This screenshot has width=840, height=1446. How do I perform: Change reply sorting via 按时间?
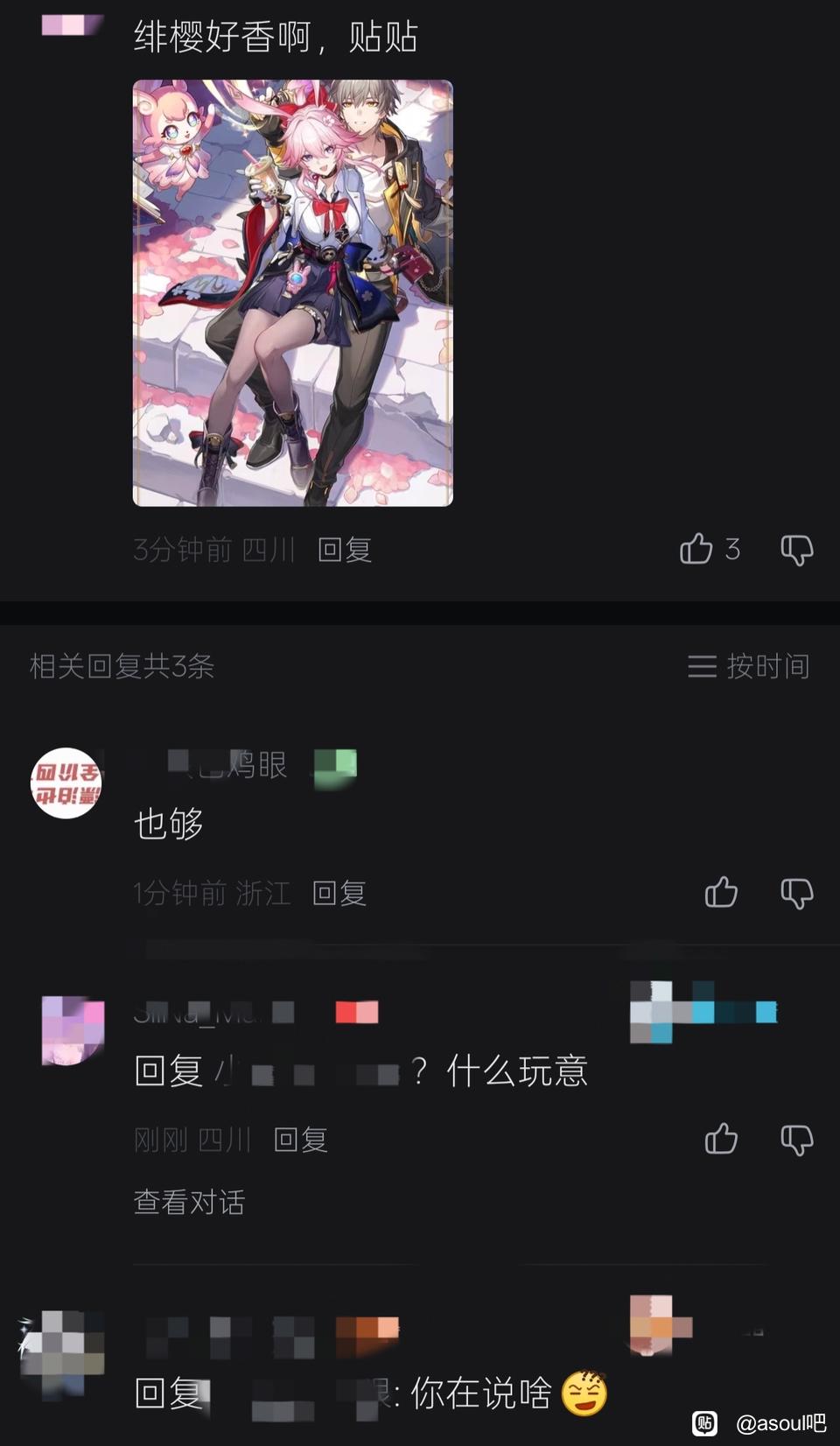point(749,666)
